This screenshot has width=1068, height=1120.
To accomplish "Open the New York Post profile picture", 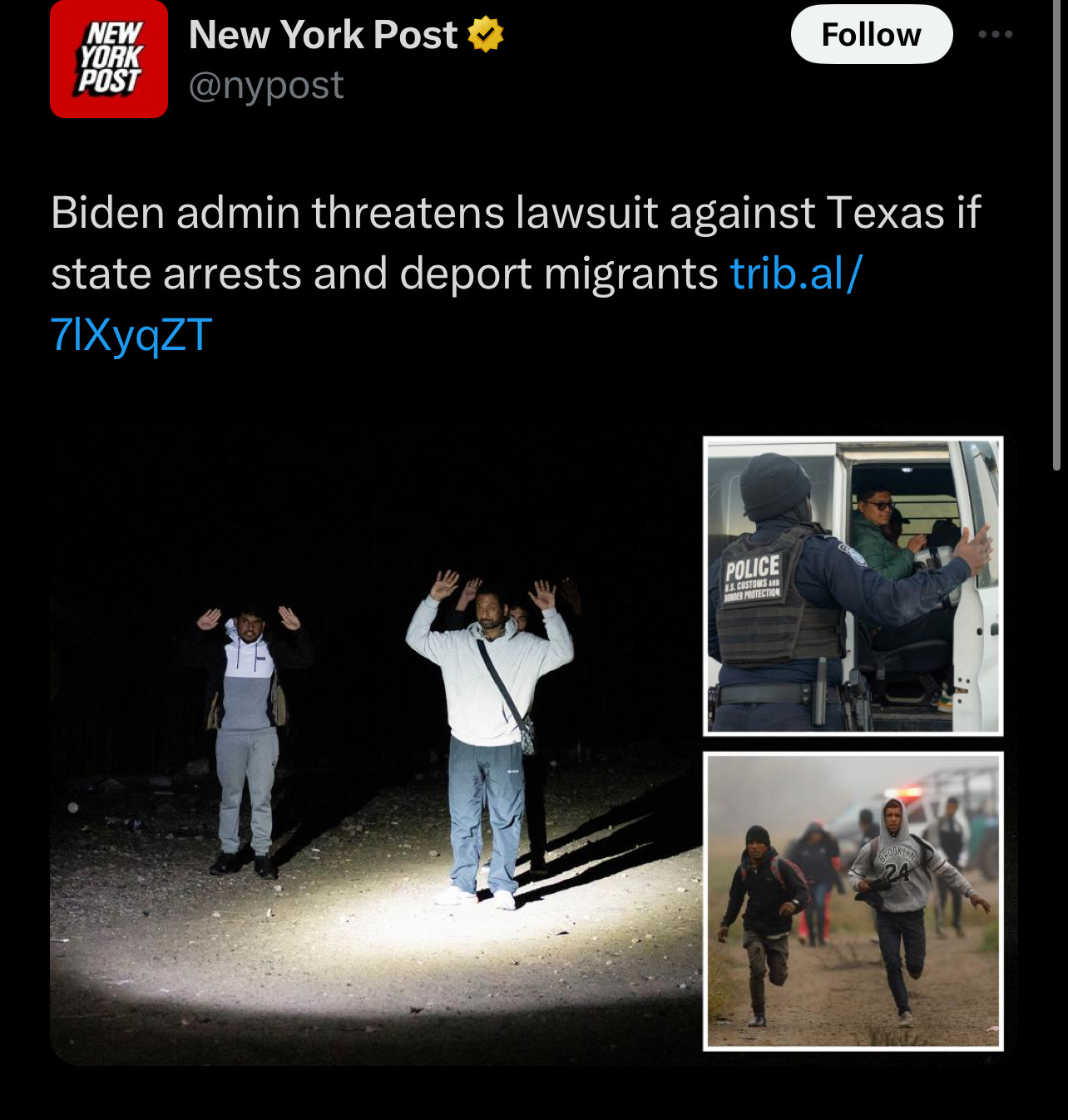I will tap(109, 59).
